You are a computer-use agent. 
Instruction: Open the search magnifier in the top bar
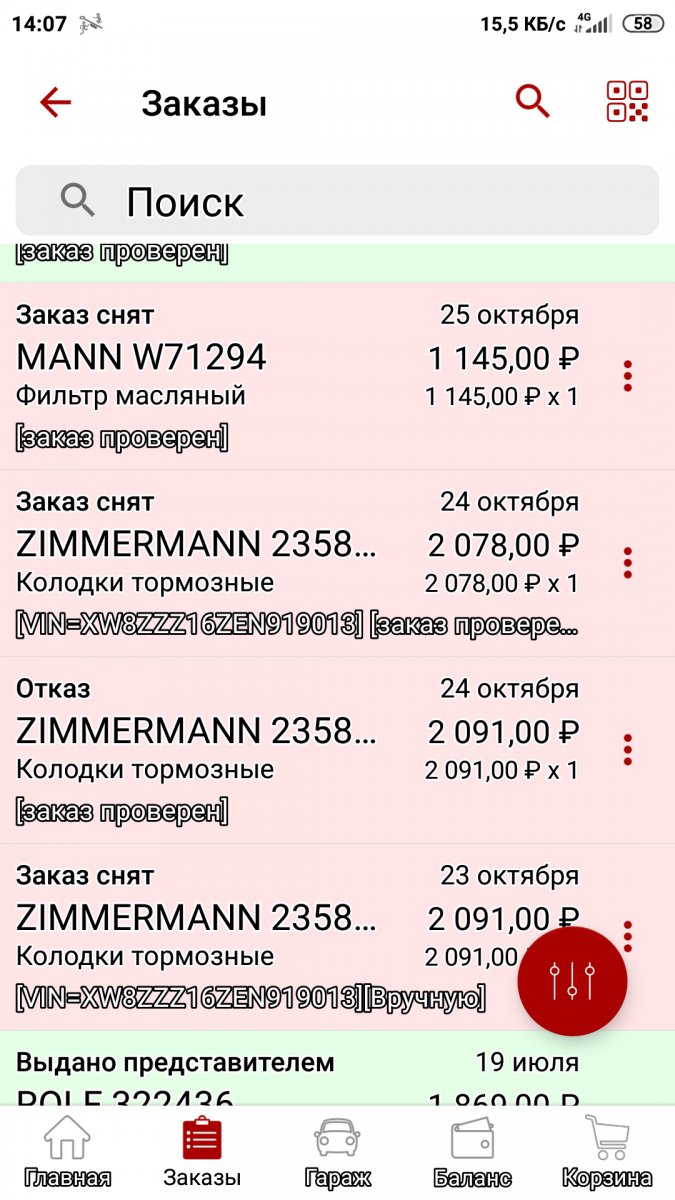click(532, 101)
